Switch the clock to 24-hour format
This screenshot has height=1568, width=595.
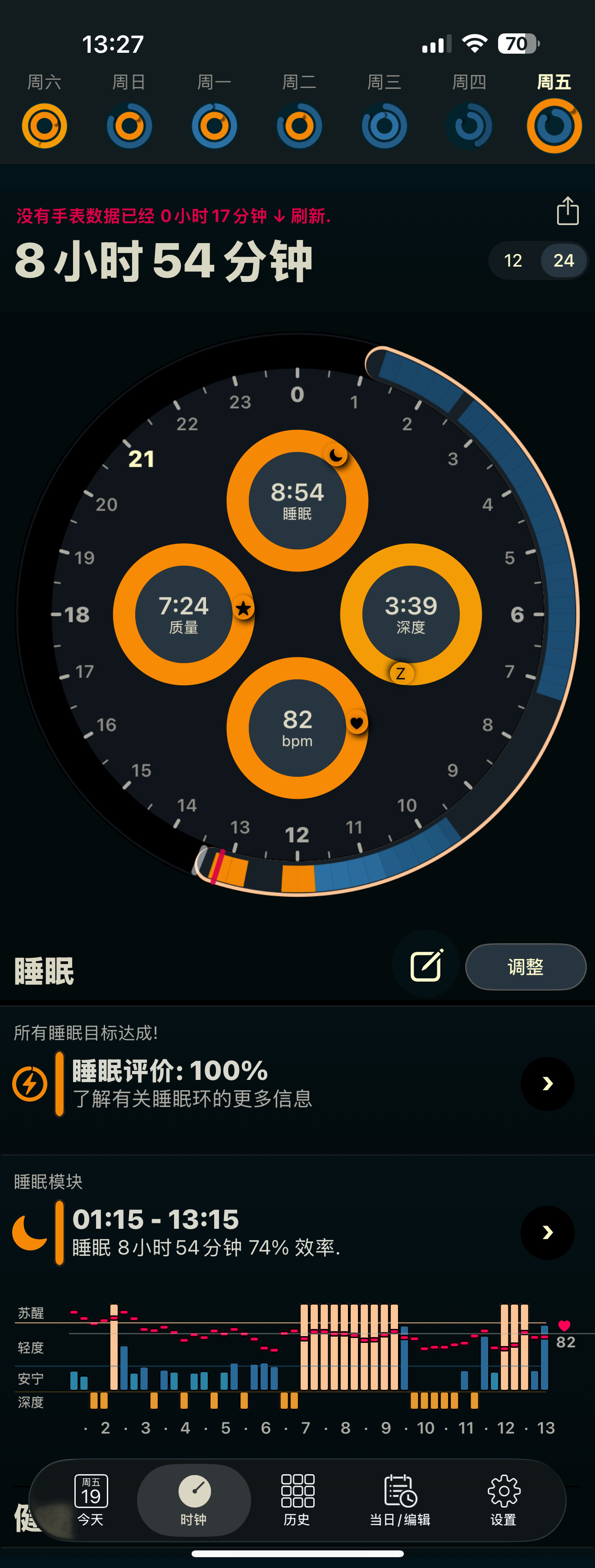click(x=563, y=261)
